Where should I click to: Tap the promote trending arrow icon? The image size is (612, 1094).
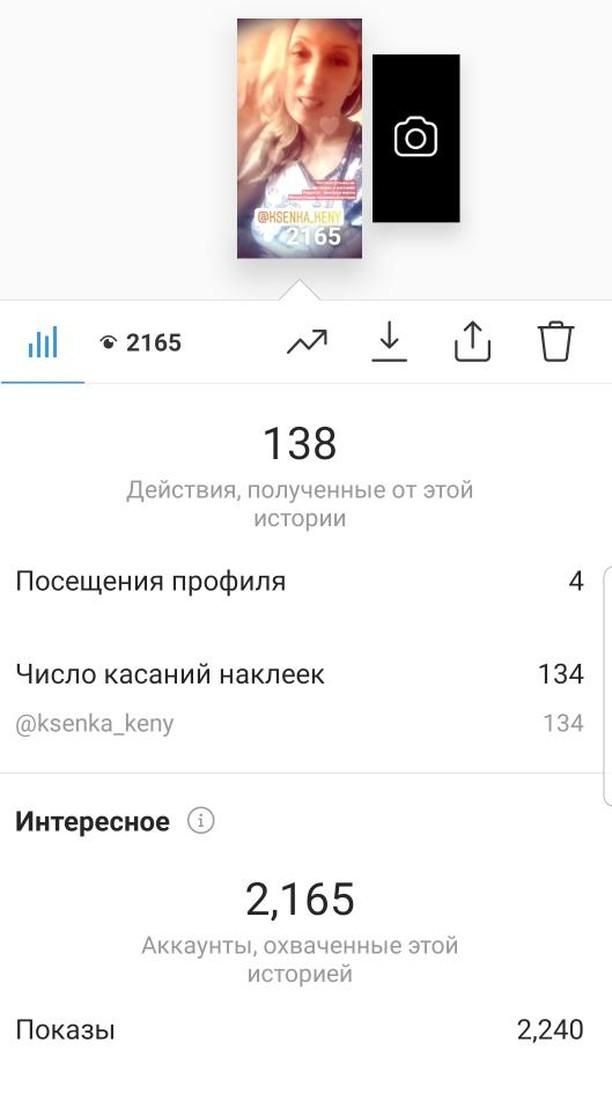click(307, 342)
